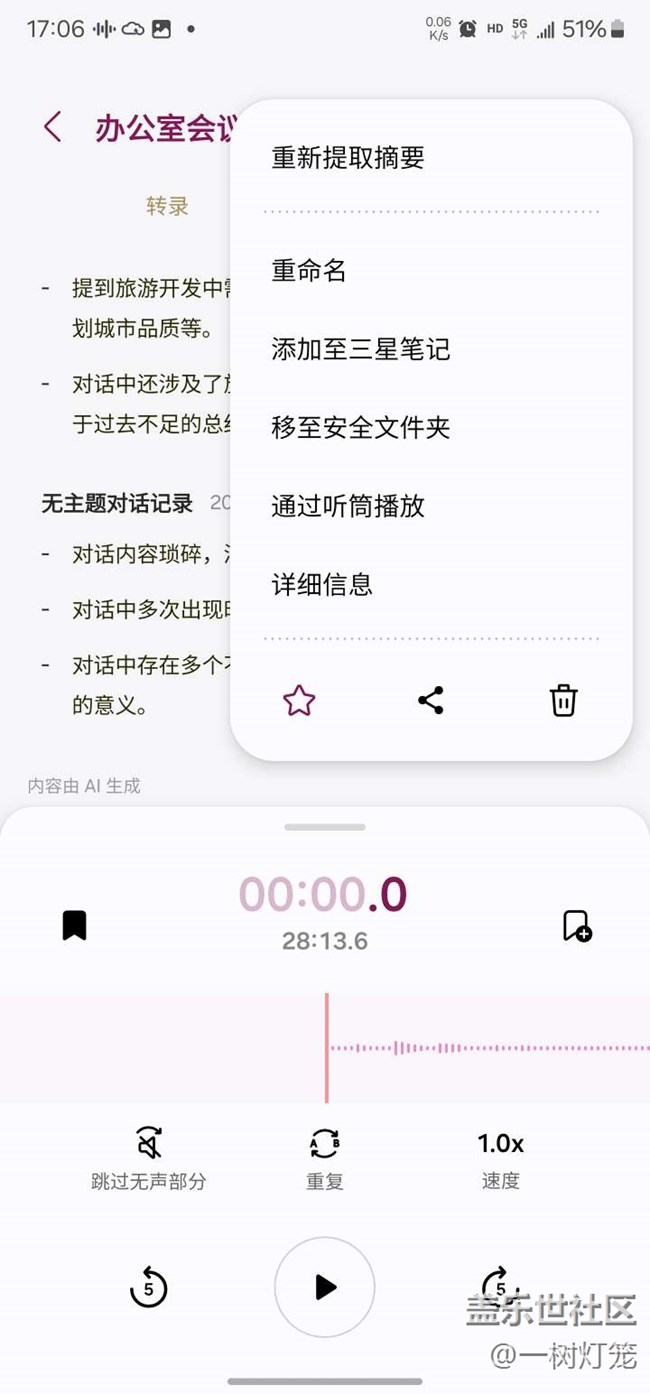Change the 1.0x 速度 setting
The image size is (650, 1394).
click(x=500, y=1157)
